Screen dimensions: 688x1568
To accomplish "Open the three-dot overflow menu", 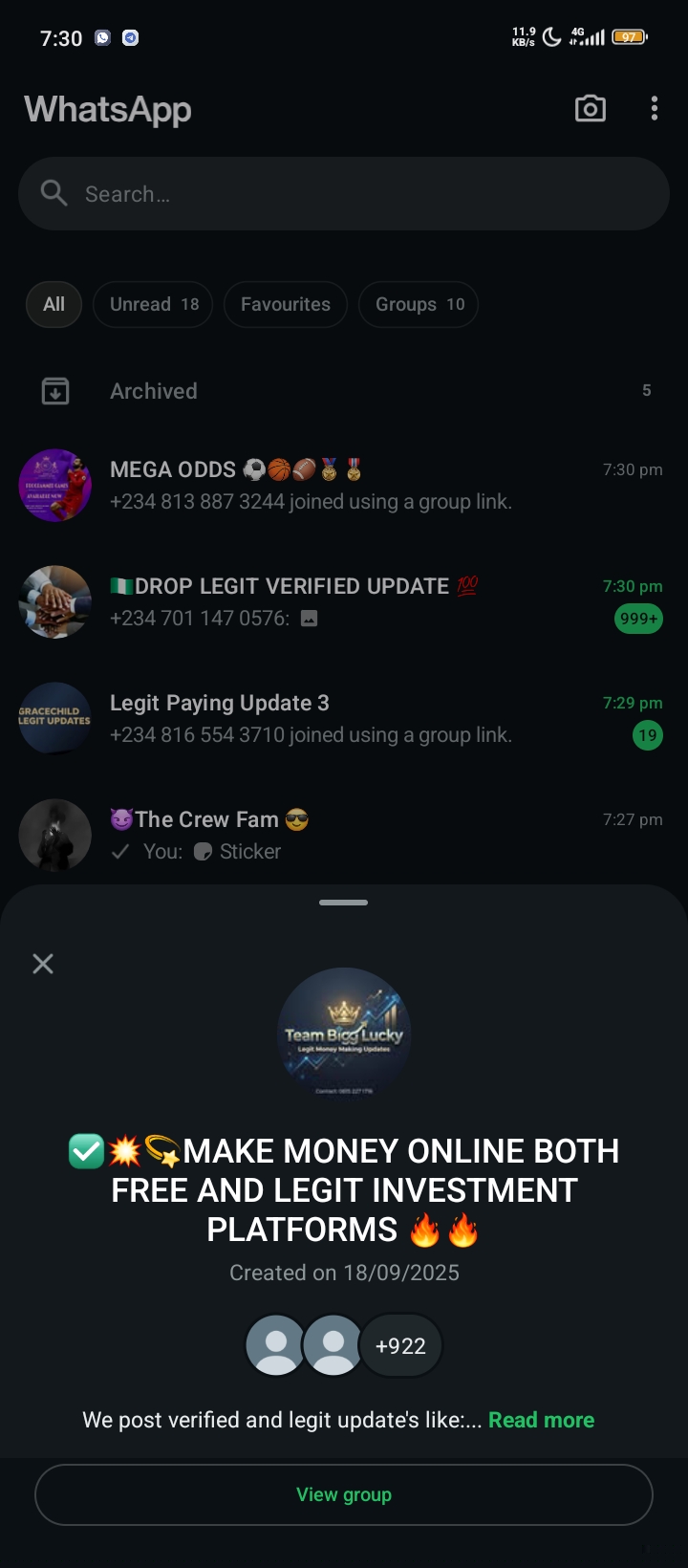I will click(x=655, y=109).
